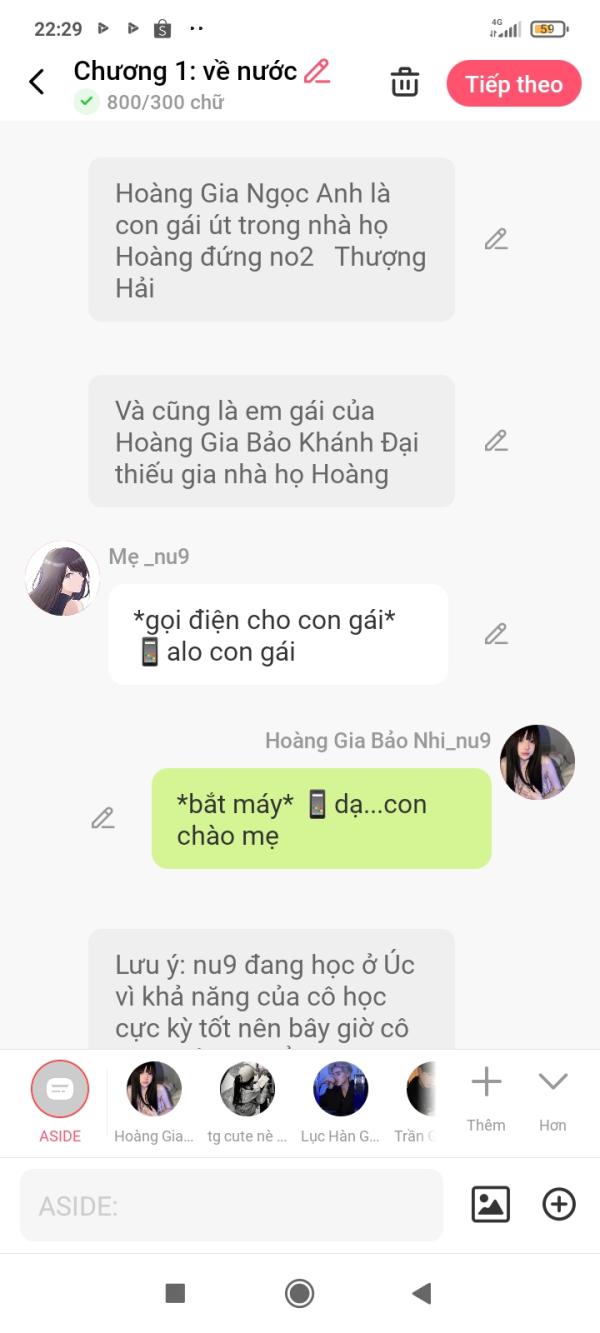Focus the ASIDE text input field

click(x=231, y=1205)
